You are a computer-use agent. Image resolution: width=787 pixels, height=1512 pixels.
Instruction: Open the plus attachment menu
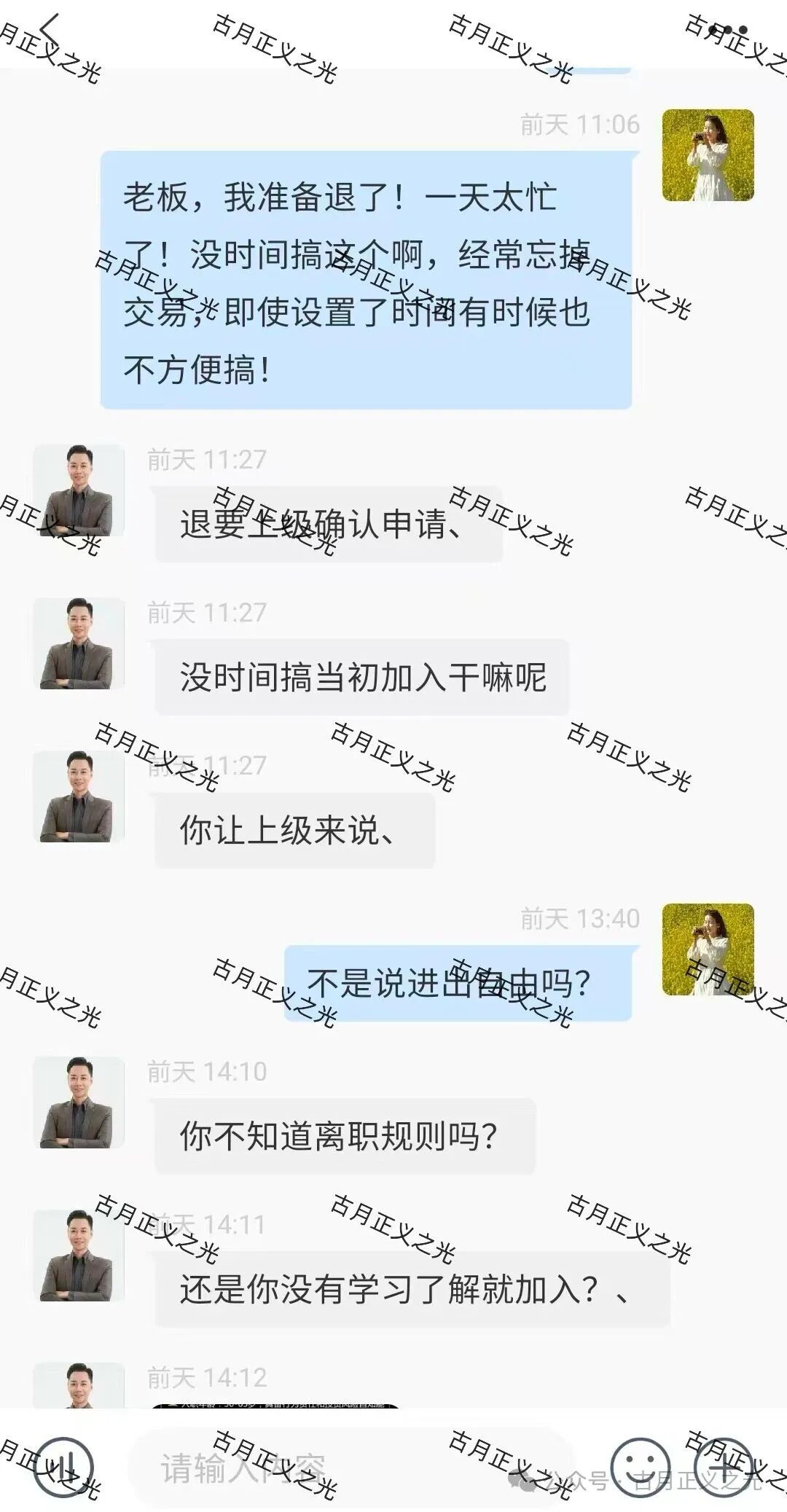pos(724,1468)
